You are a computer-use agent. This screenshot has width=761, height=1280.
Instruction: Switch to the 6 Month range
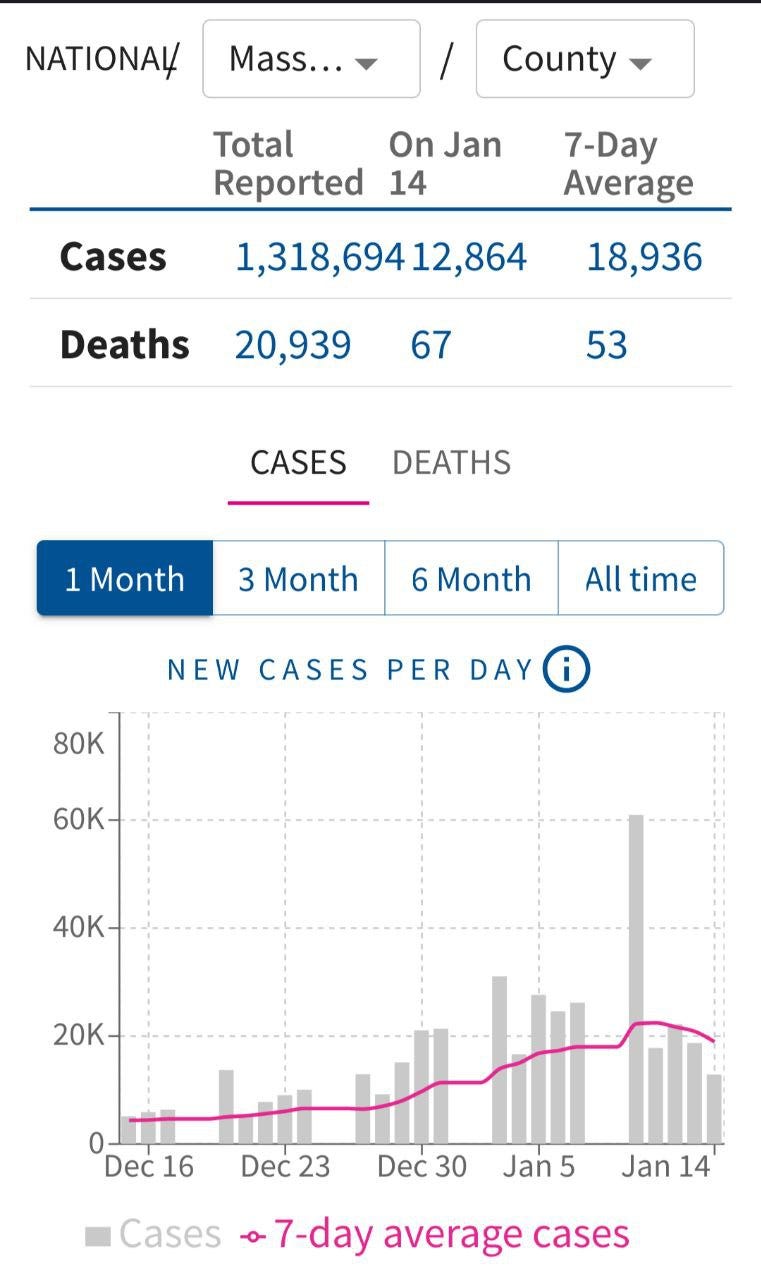click(471, 579)
